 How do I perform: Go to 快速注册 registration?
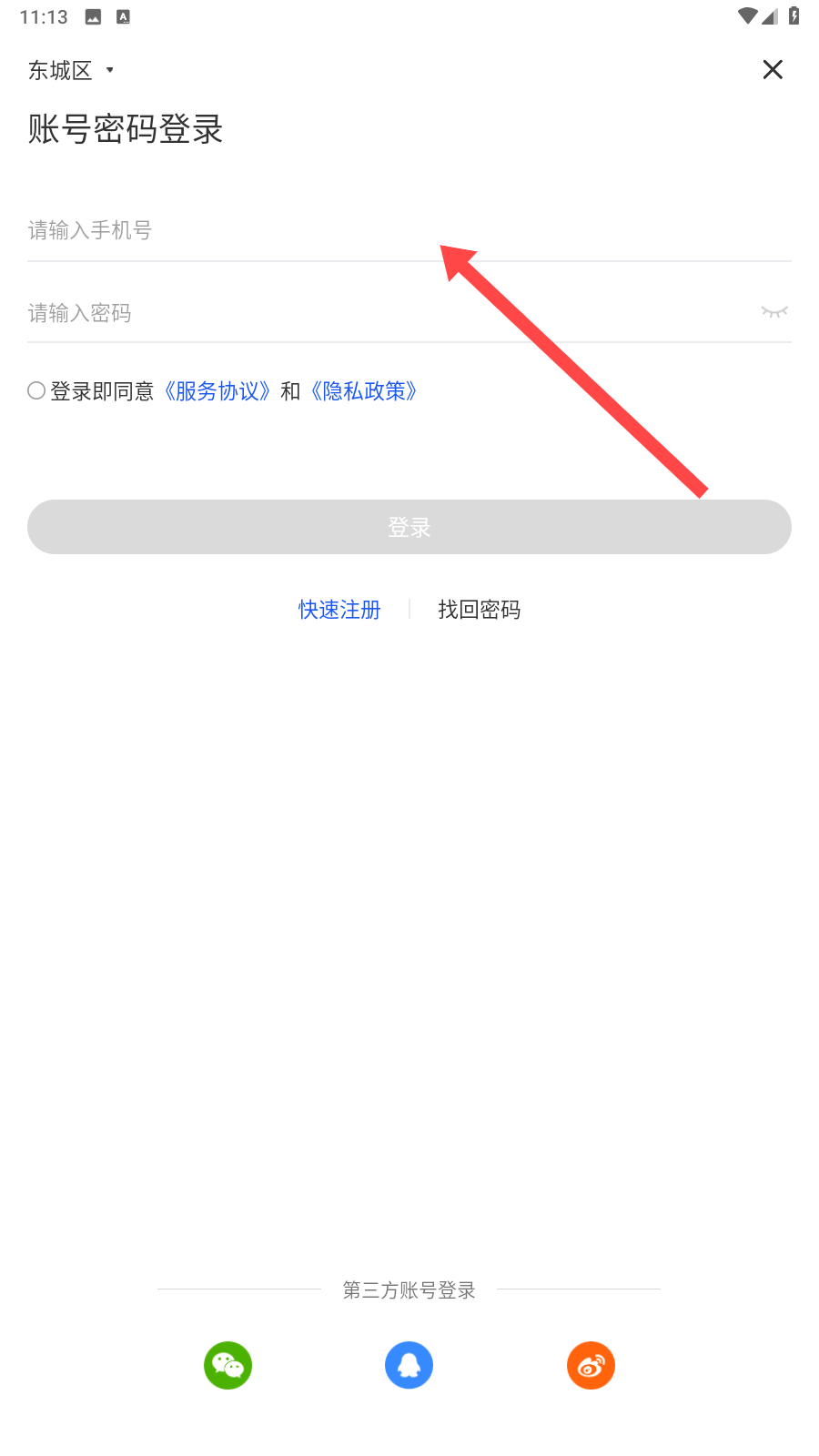point(339,610)
